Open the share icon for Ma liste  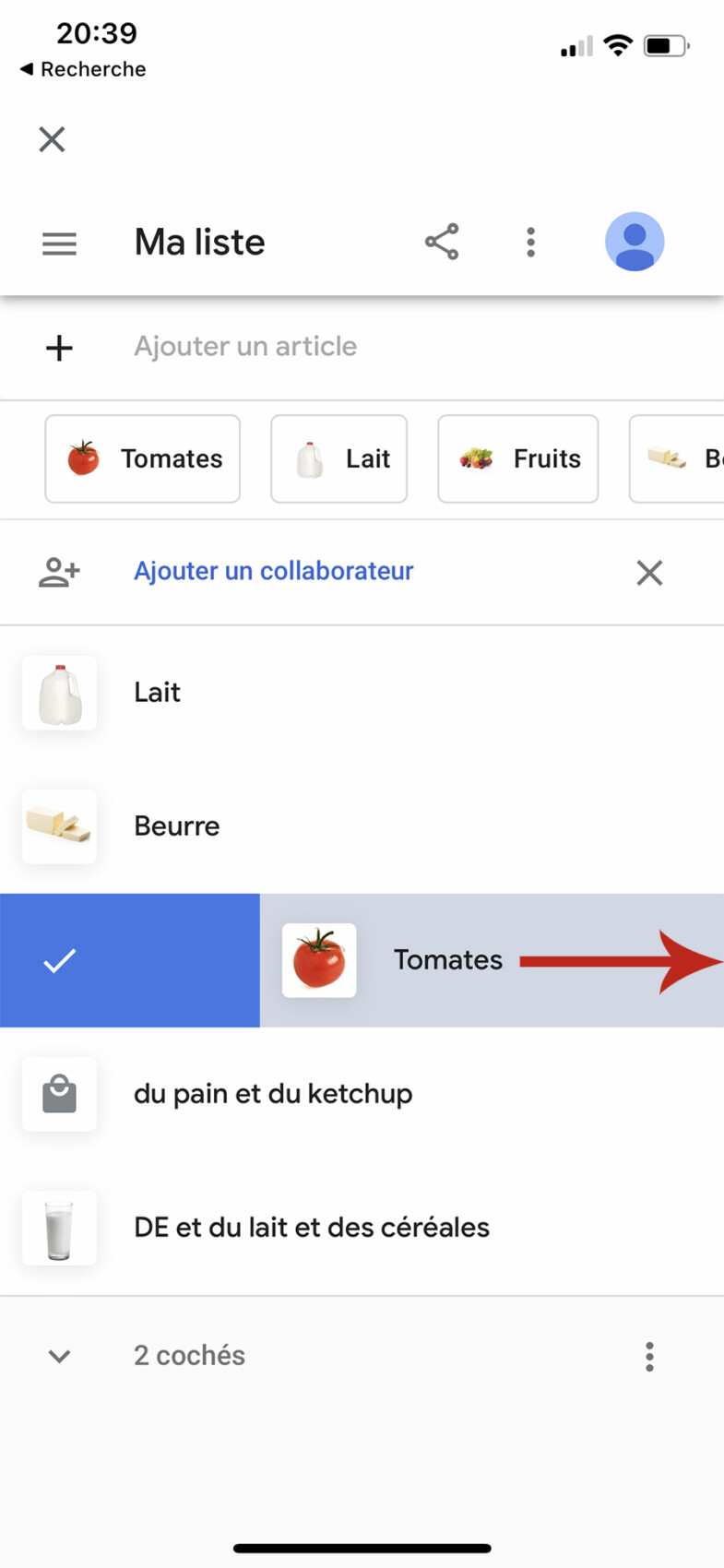(x=442, y=242)
